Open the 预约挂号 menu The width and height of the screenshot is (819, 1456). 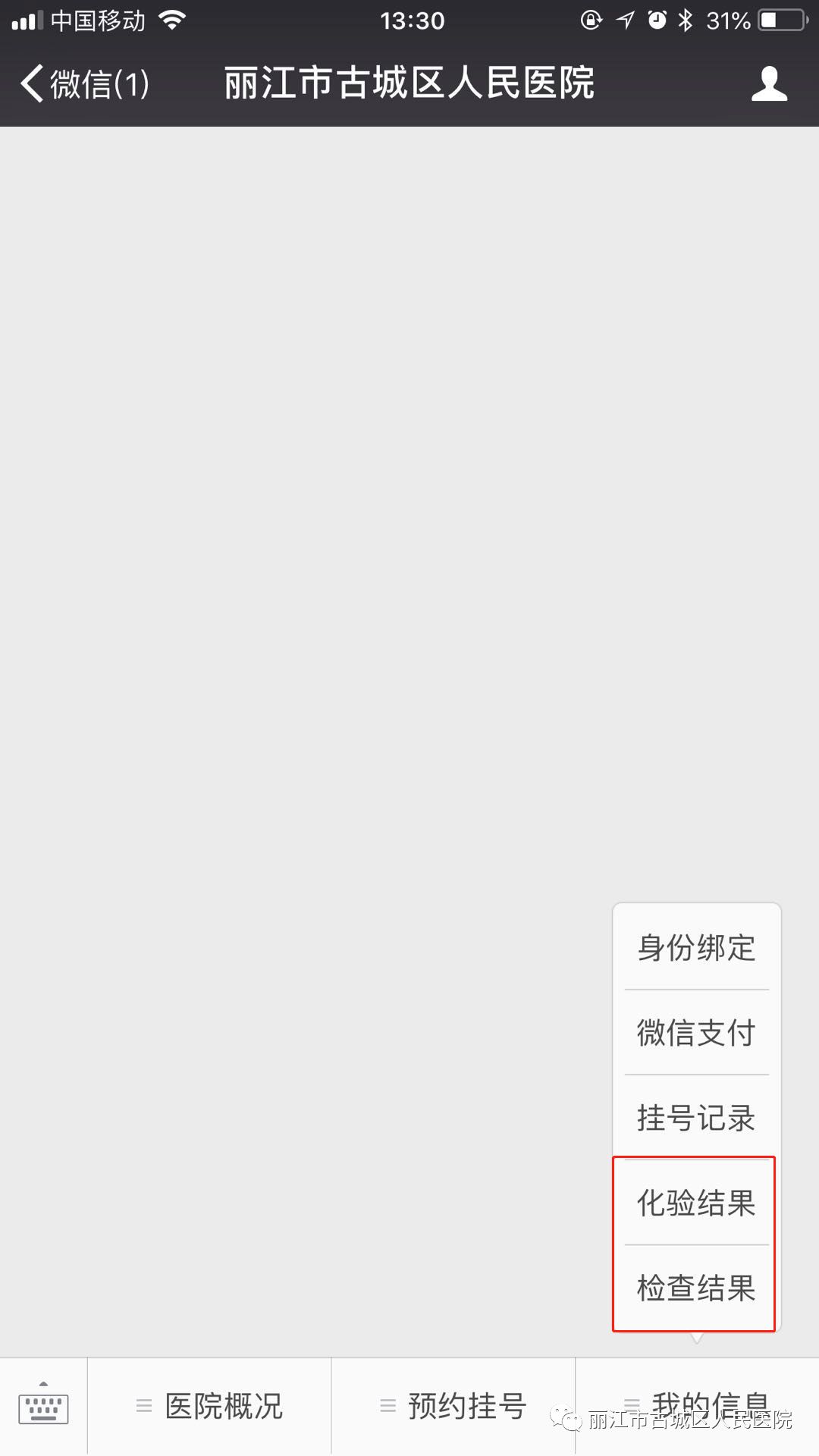453,1407
